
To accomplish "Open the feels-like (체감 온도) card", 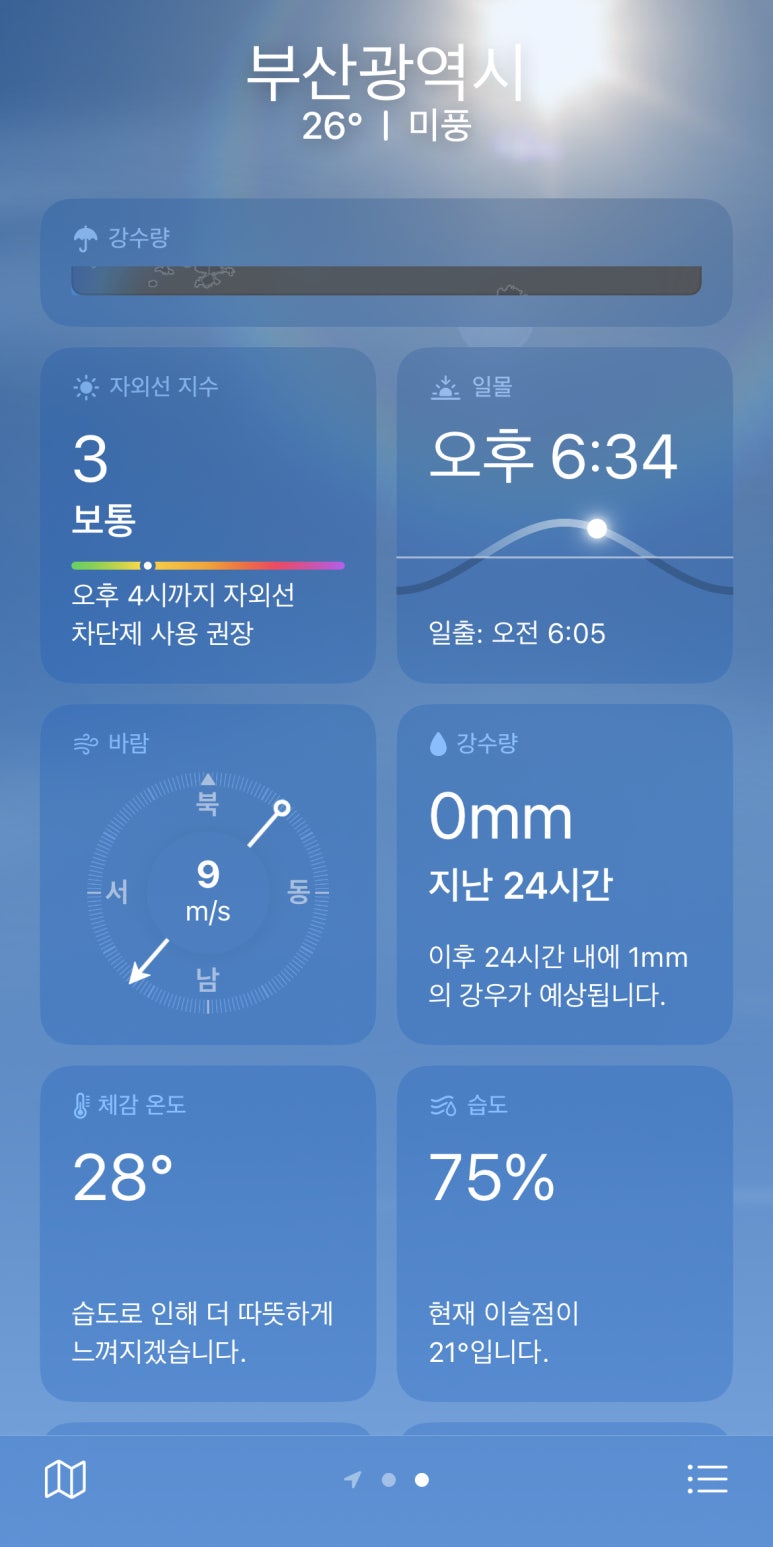I will coord(208,1233).
